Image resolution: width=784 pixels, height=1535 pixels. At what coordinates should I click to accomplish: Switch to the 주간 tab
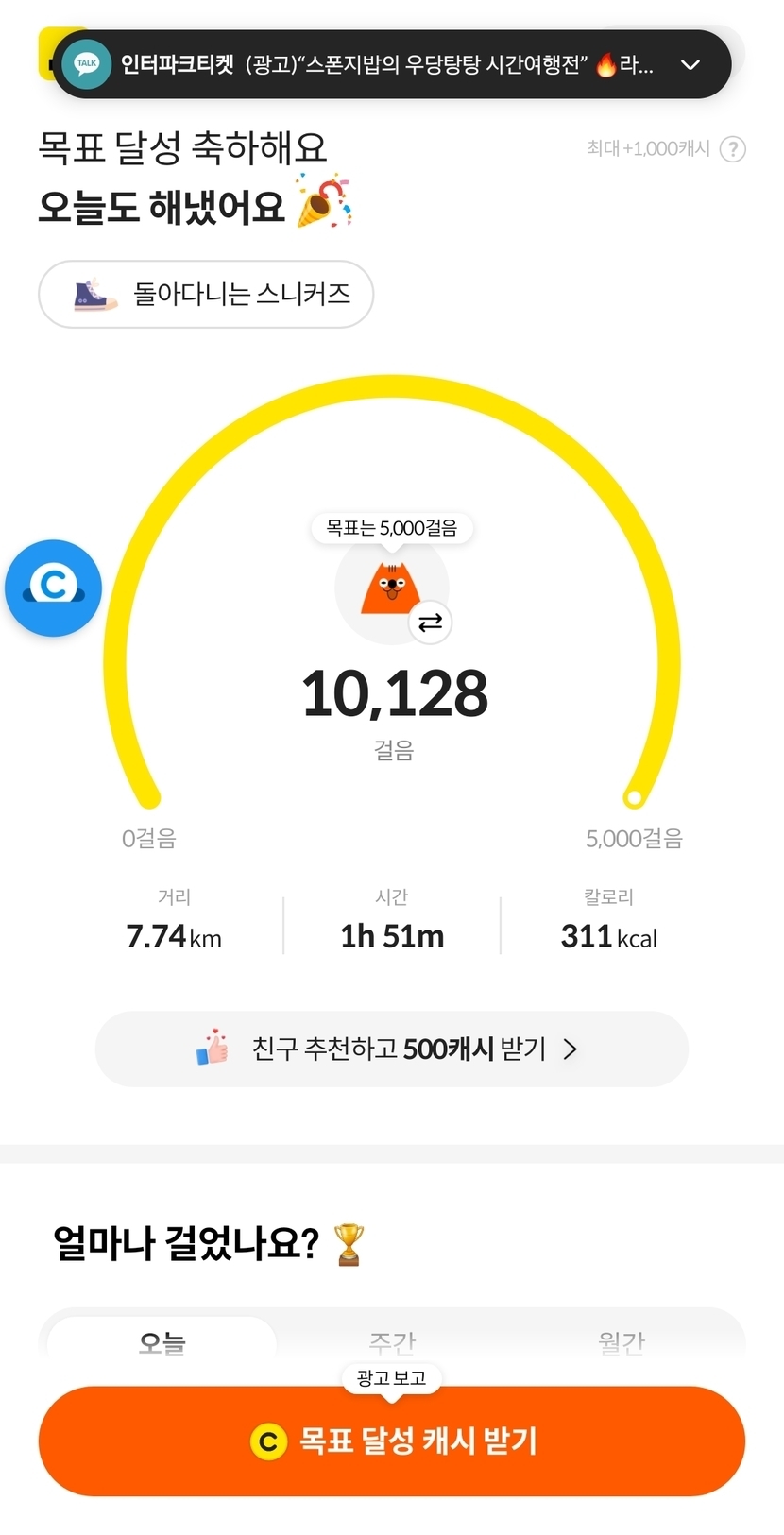click(x=392, y=1339)
